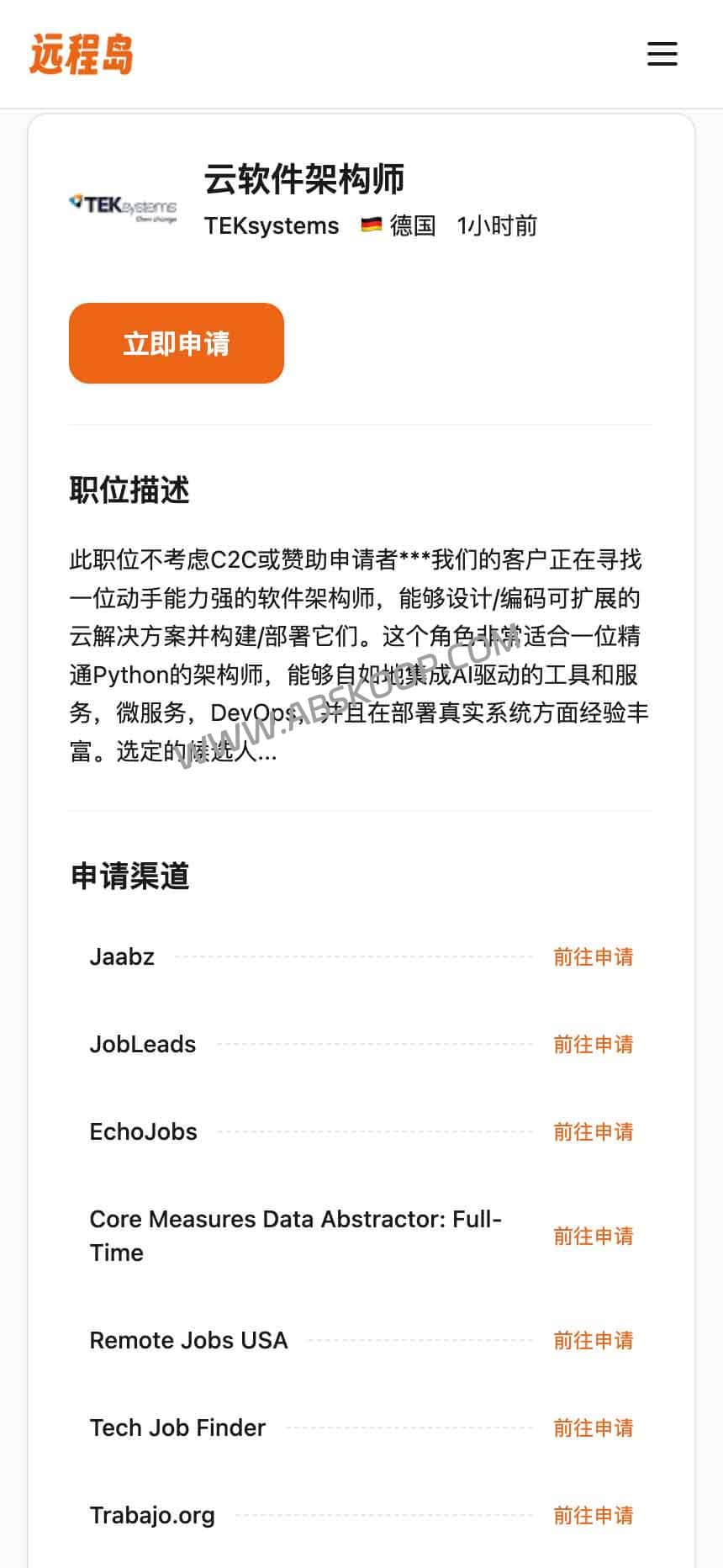Select the Jaabz channel name
The height and width of the screenshot is (1568, 723).
(x=121, y=957)
